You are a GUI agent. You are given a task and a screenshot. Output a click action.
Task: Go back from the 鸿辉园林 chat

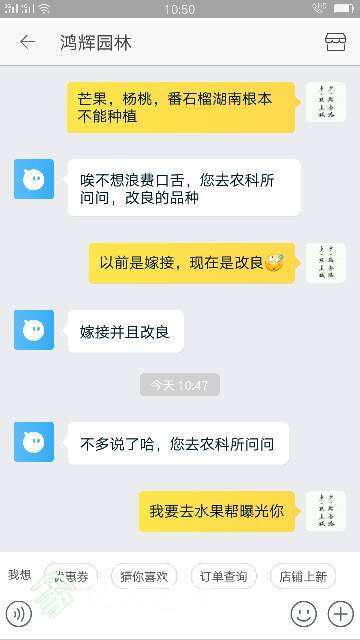tap(27, 42)
